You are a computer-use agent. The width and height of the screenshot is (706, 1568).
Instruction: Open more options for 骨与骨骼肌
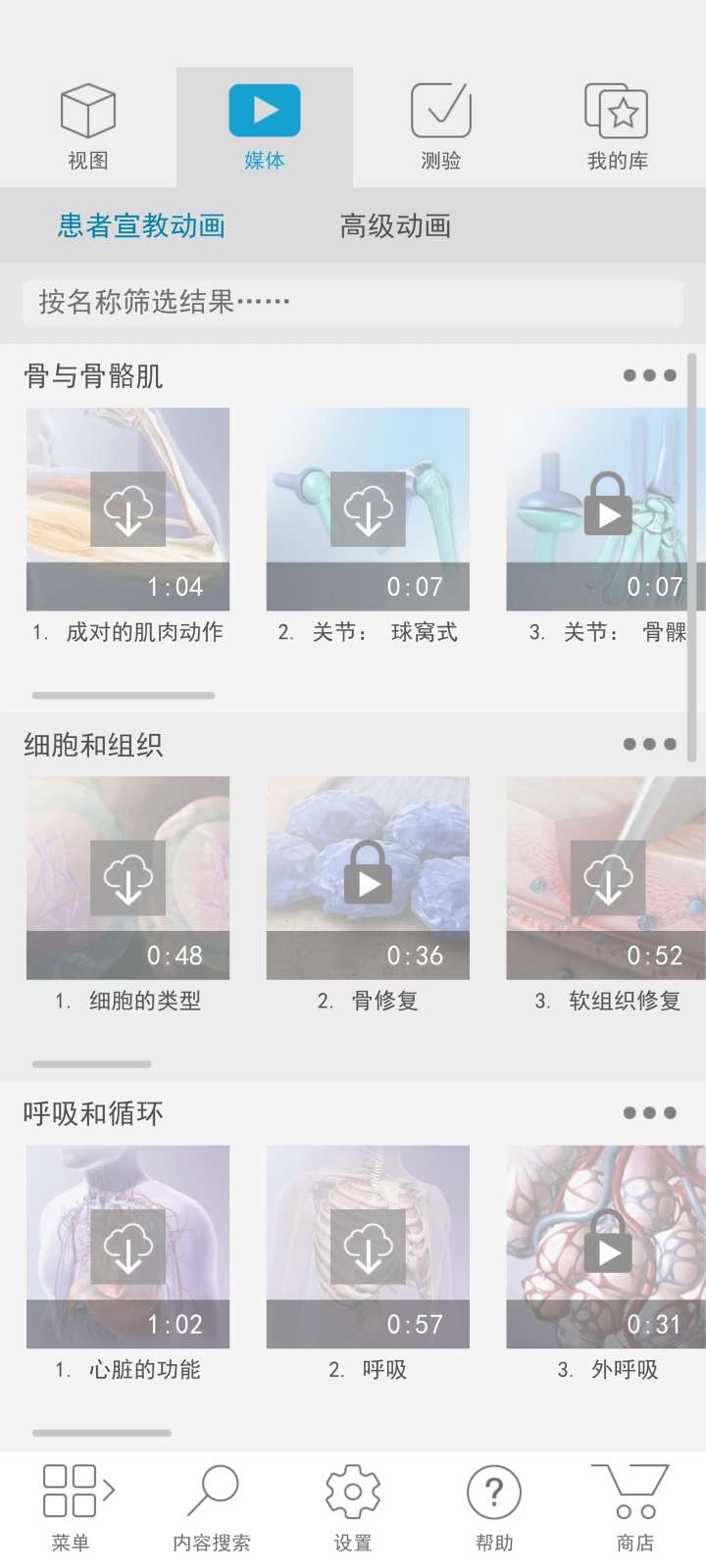(649, 375)
